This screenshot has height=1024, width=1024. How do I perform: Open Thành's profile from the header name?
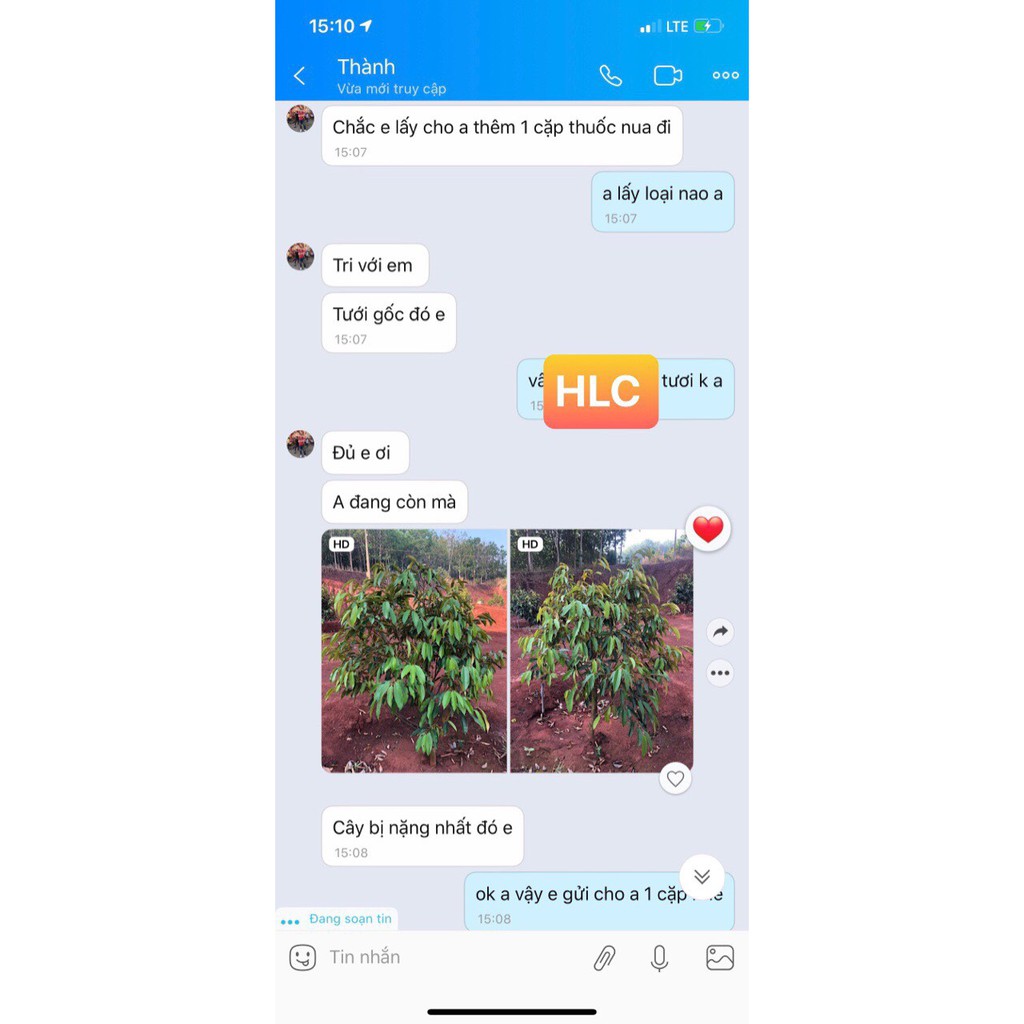coord(366,68)
